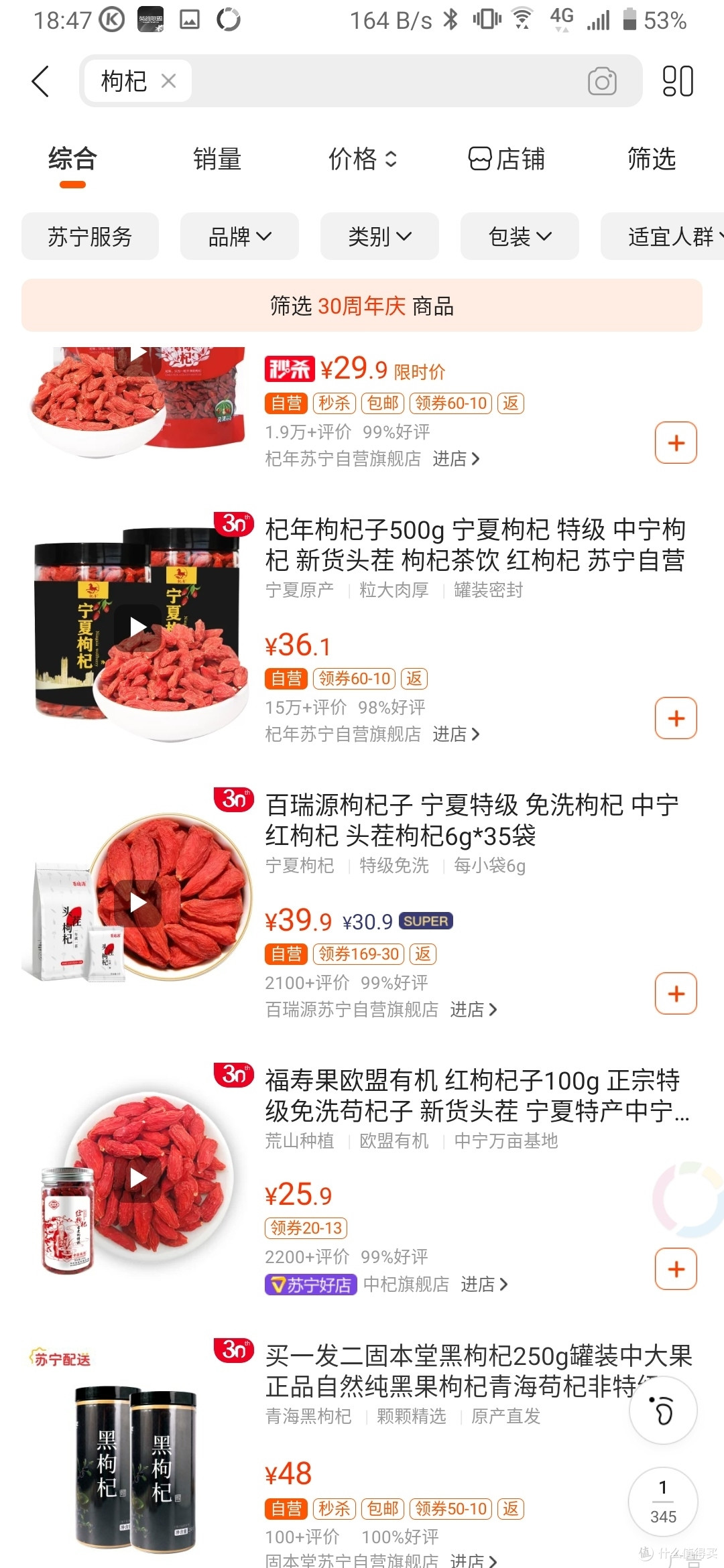The width and height of the screenshot is (724, 1568).
Task: Add 福寿果欧盟有机红枸杞子 to cart
Action: tap(676, 1269)
